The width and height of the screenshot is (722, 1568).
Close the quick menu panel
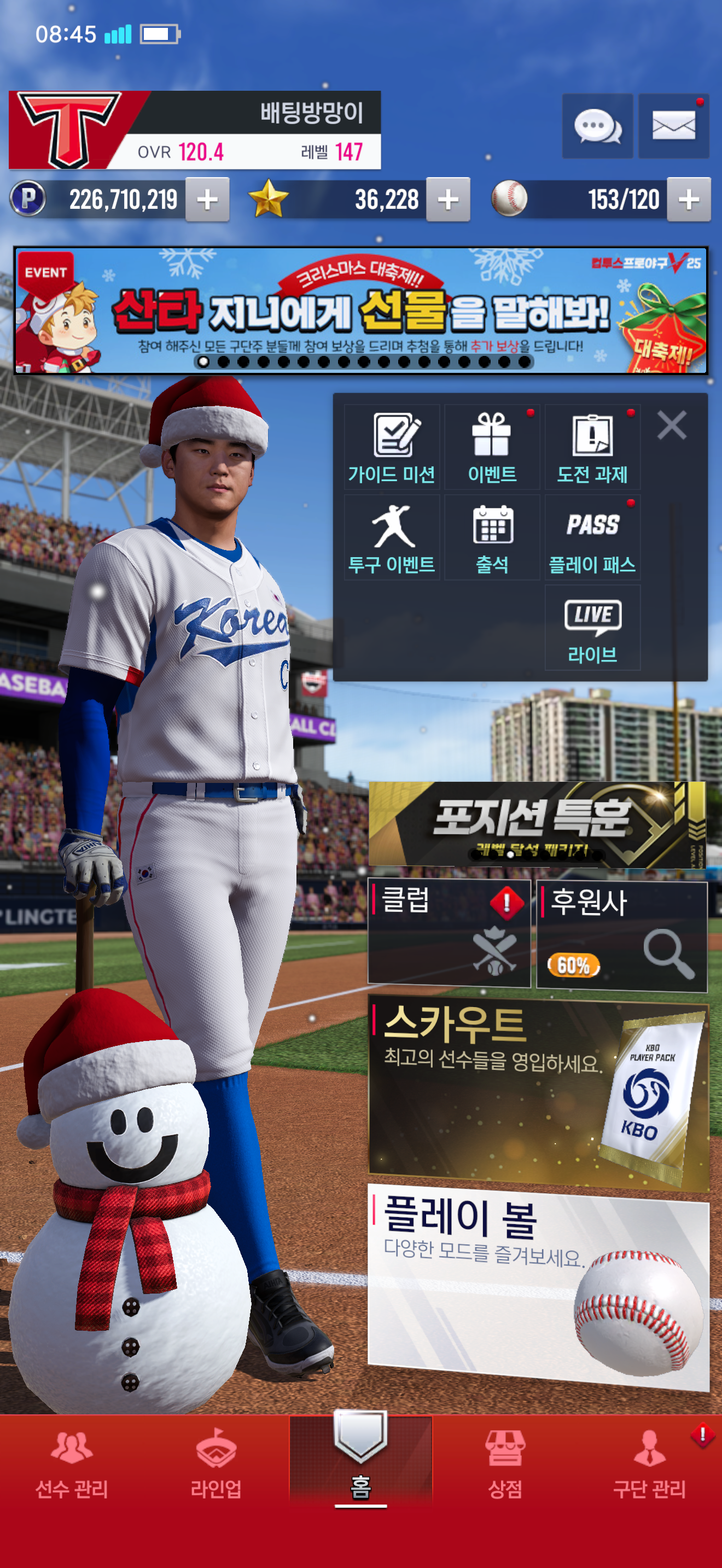click(672, 425)
